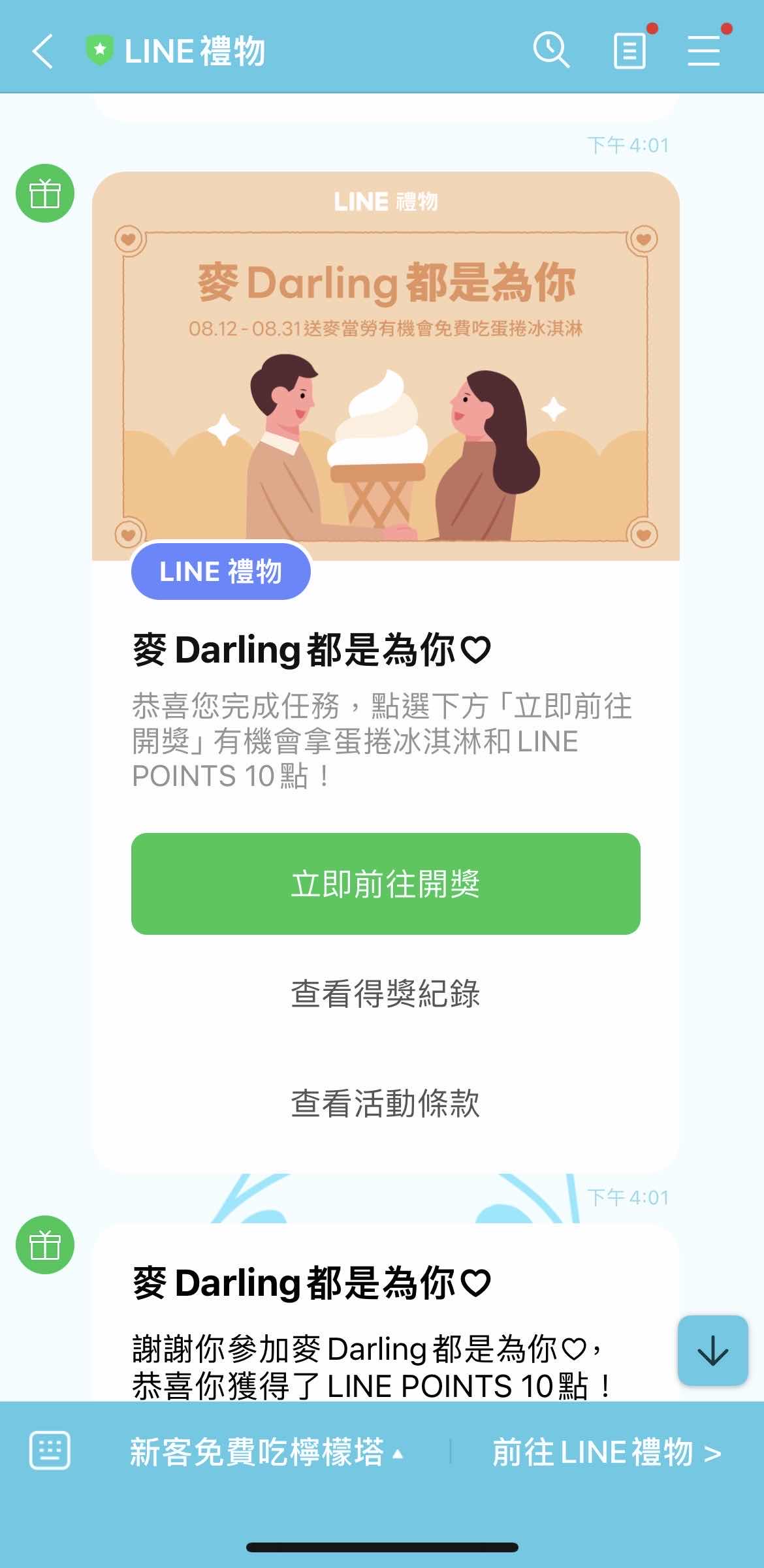
Task: Open 查看得獎紀錄
Action: pos(385,994)
